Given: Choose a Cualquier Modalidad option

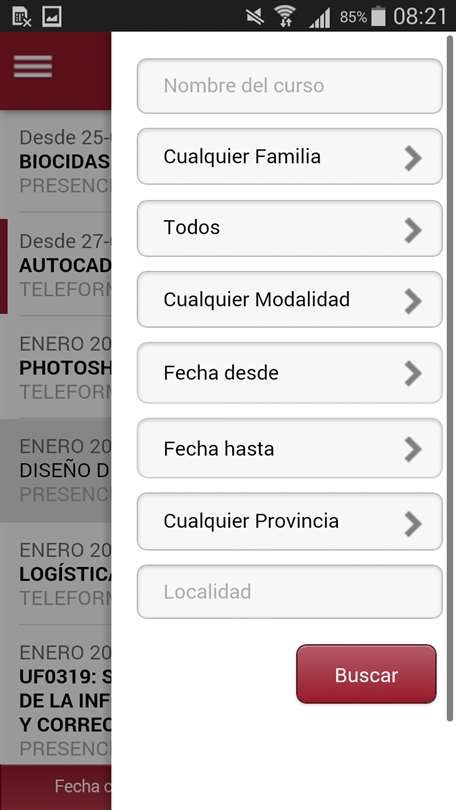Looking at the screenshot, I should [x=289, y=300].
